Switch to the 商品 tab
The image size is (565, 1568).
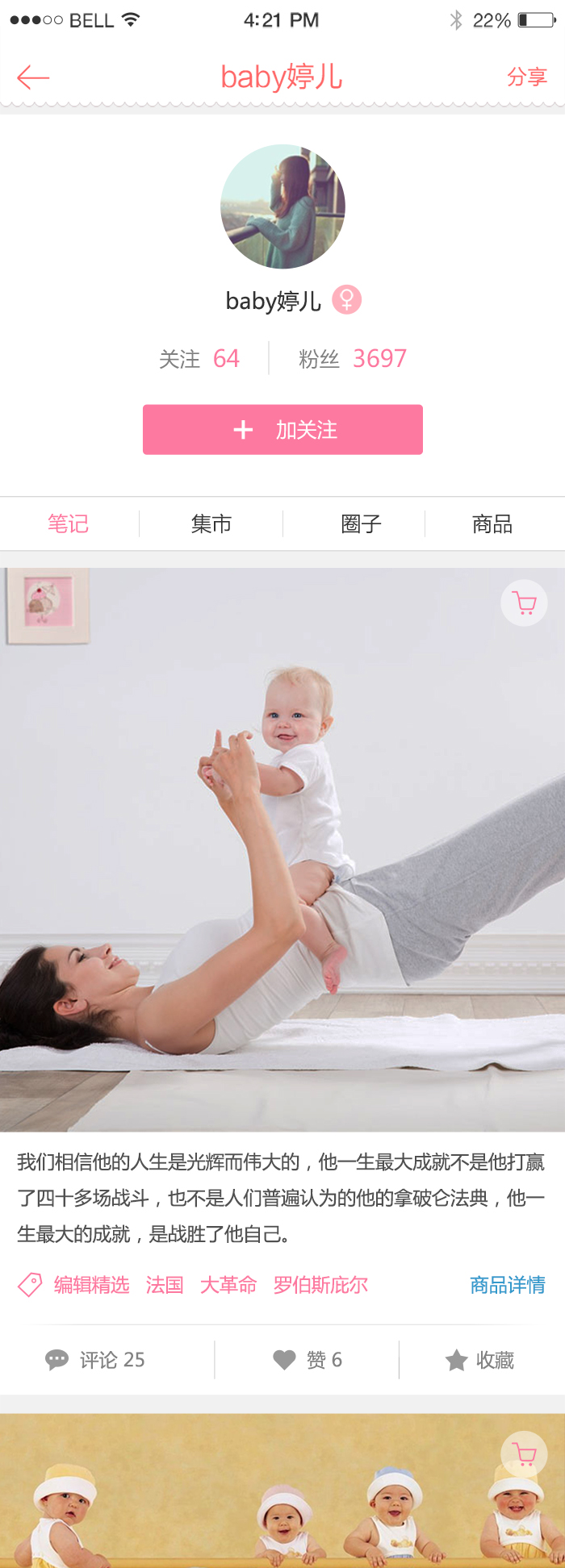click(492, 524)
